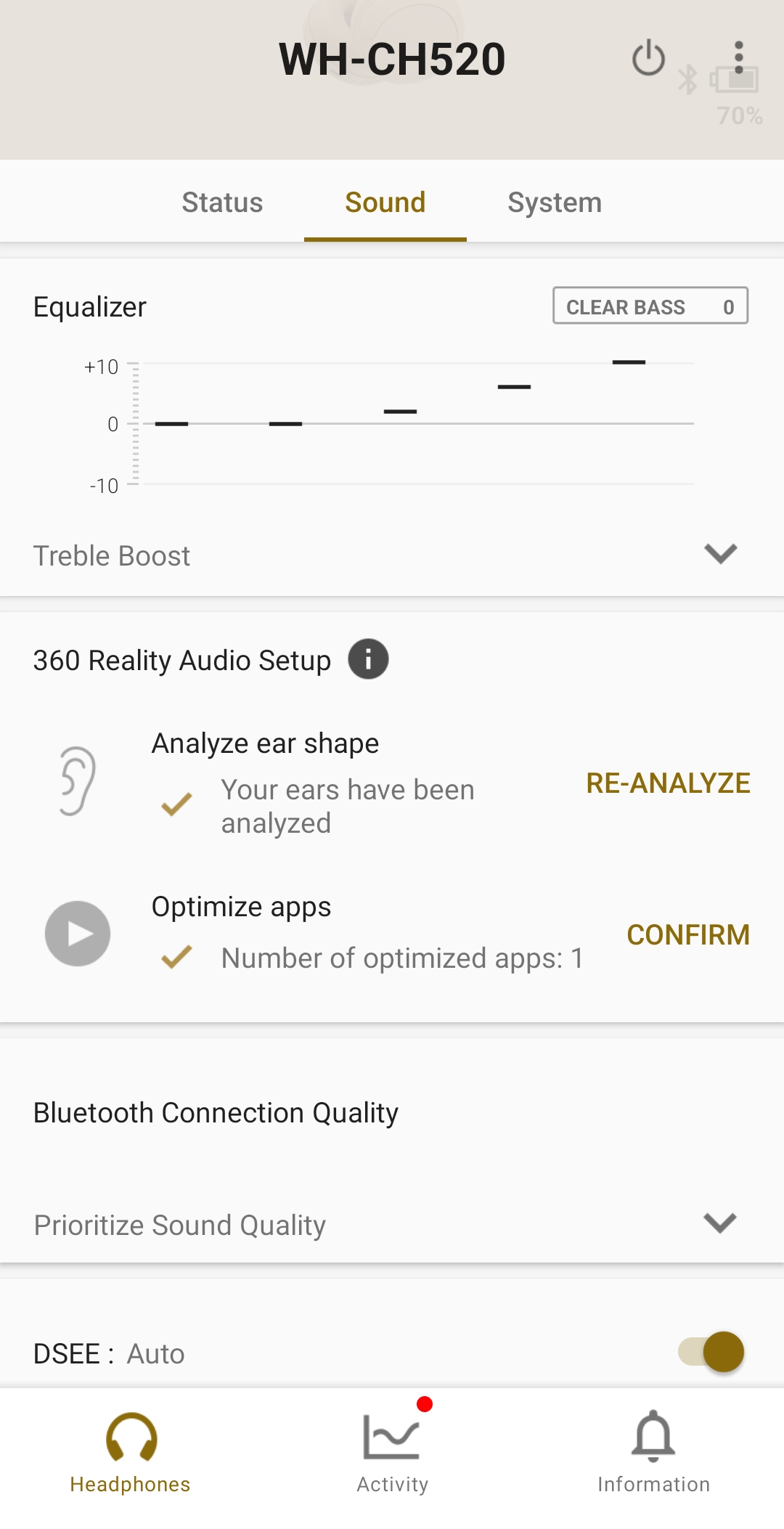Open the Information tab

click(x=653, y=1452)
